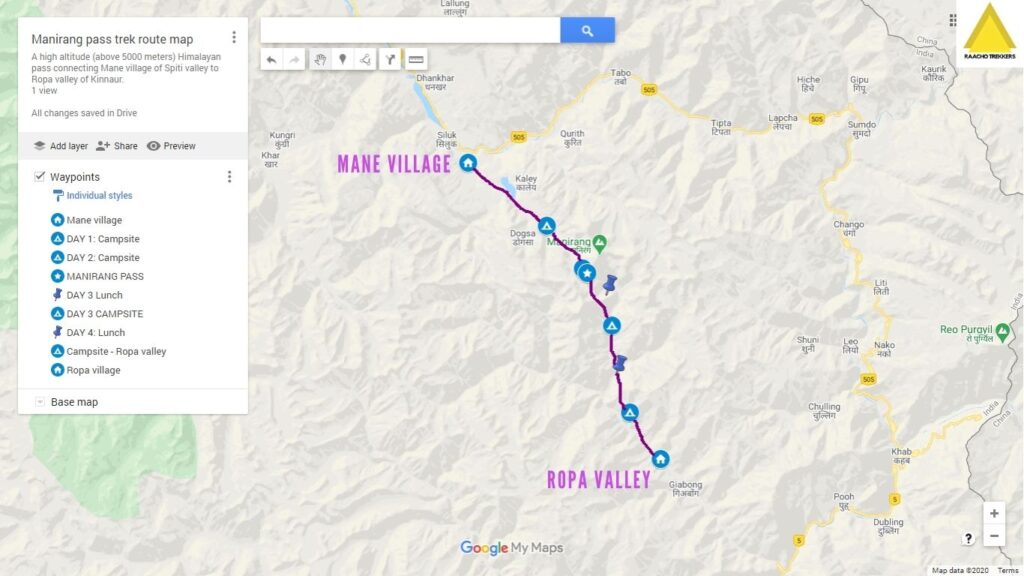Click Add layer
This screenshot has width=1024, height=576.
(60, 146)
